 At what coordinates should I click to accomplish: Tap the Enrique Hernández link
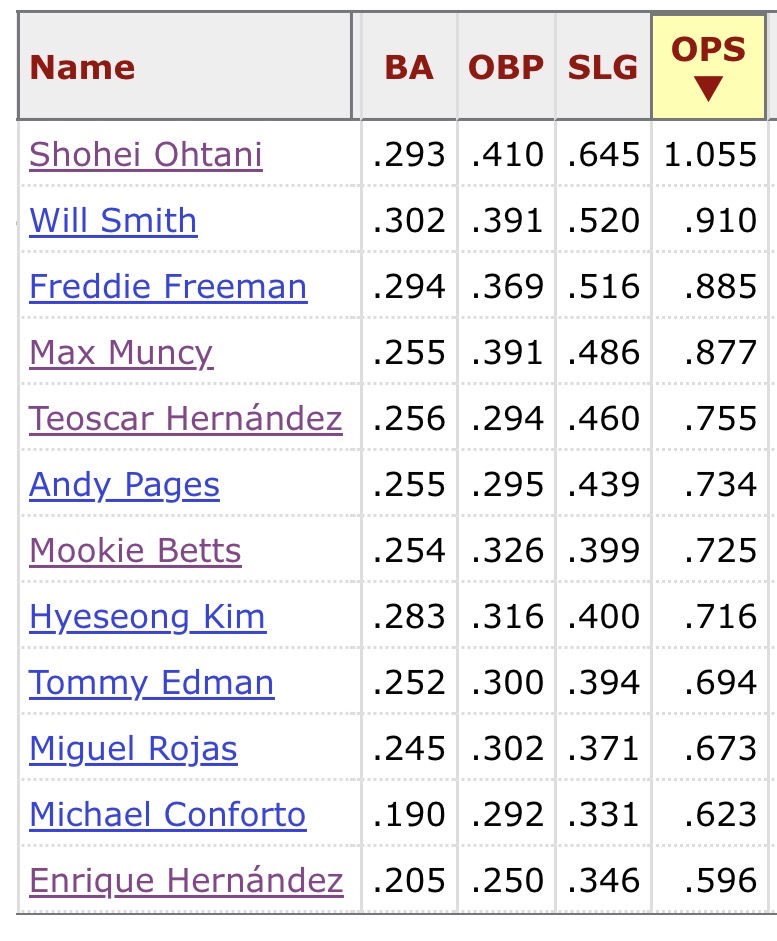coord(186,881)
